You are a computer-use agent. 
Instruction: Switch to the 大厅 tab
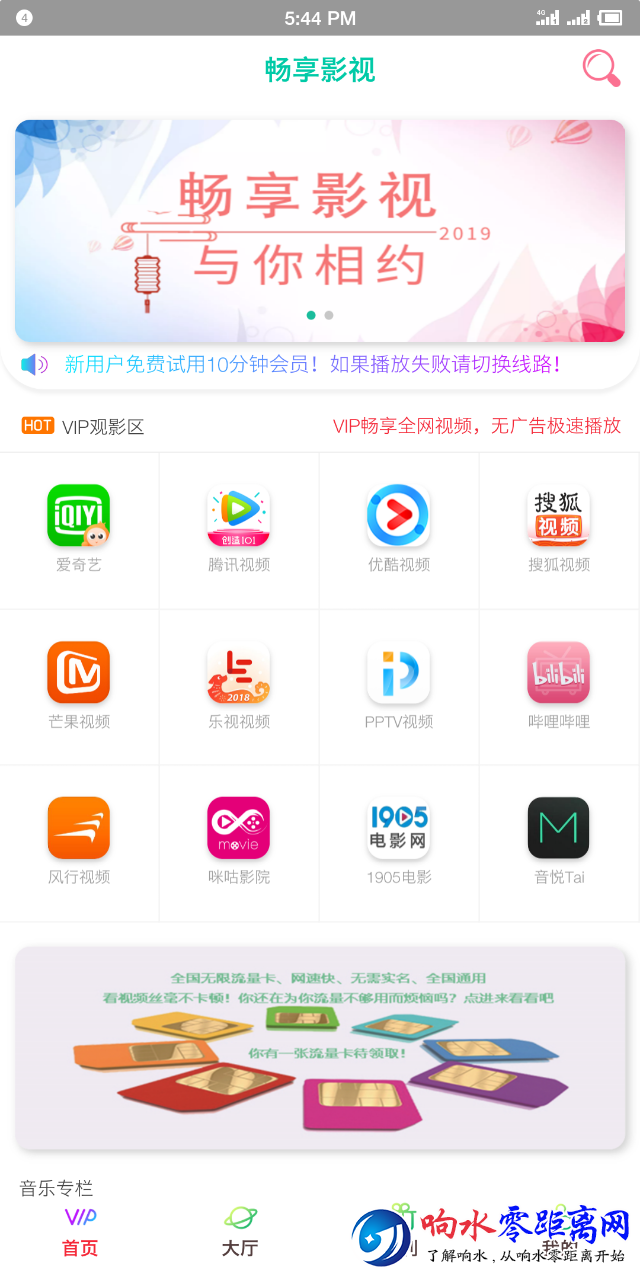click(x=240, y=1232)
